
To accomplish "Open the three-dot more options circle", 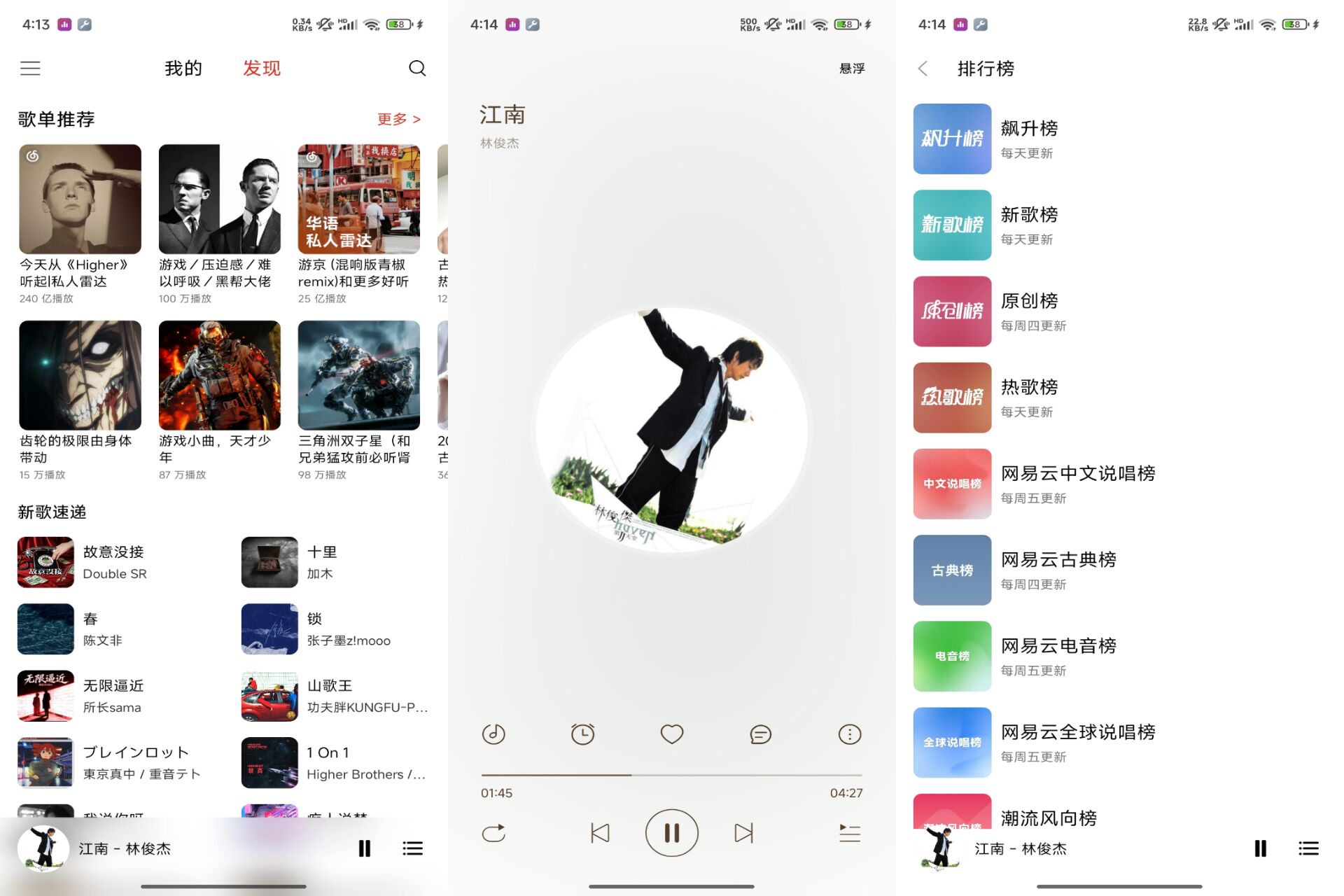I will [849, 734].
